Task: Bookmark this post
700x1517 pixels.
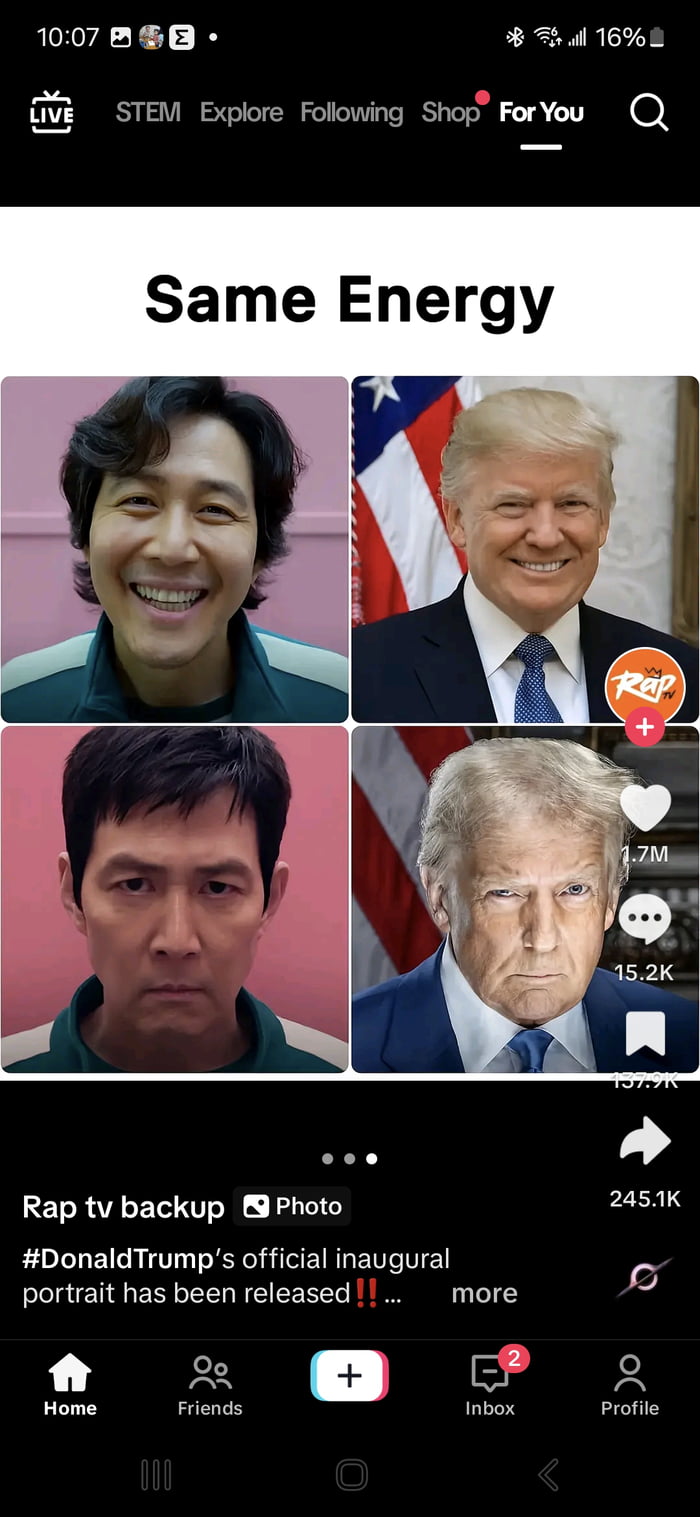Action: tap(645, 1034)
